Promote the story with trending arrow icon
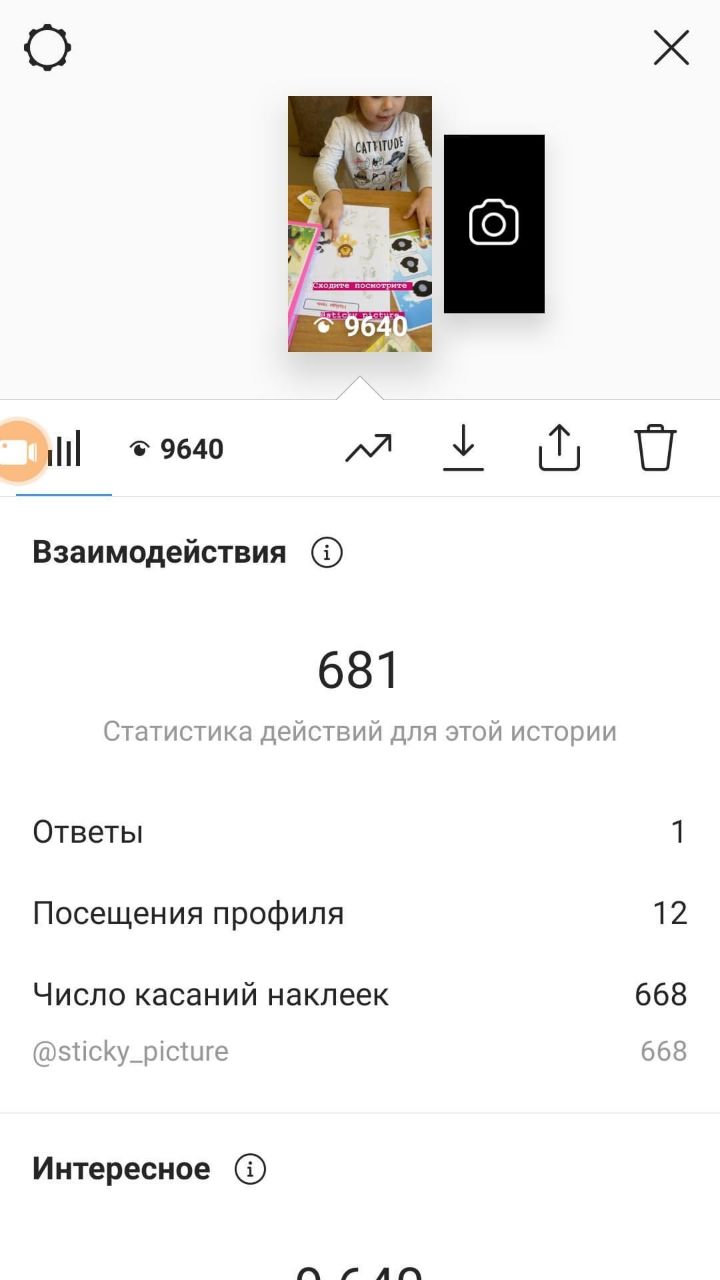Viewport: 720px width, 1280px height. [368, 449]
